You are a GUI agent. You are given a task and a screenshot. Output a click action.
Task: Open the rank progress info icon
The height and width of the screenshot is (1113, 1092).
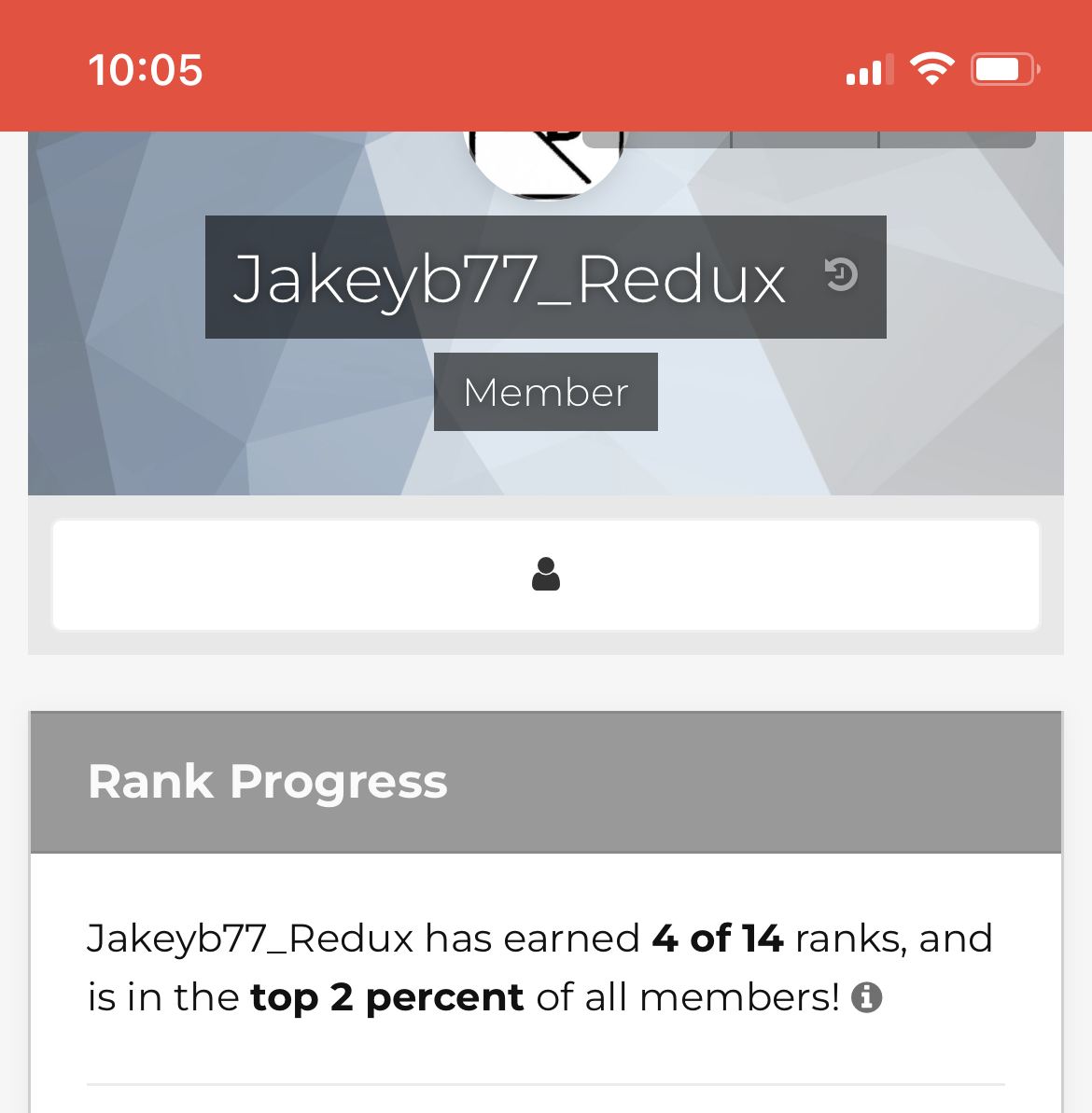(866, 997)
